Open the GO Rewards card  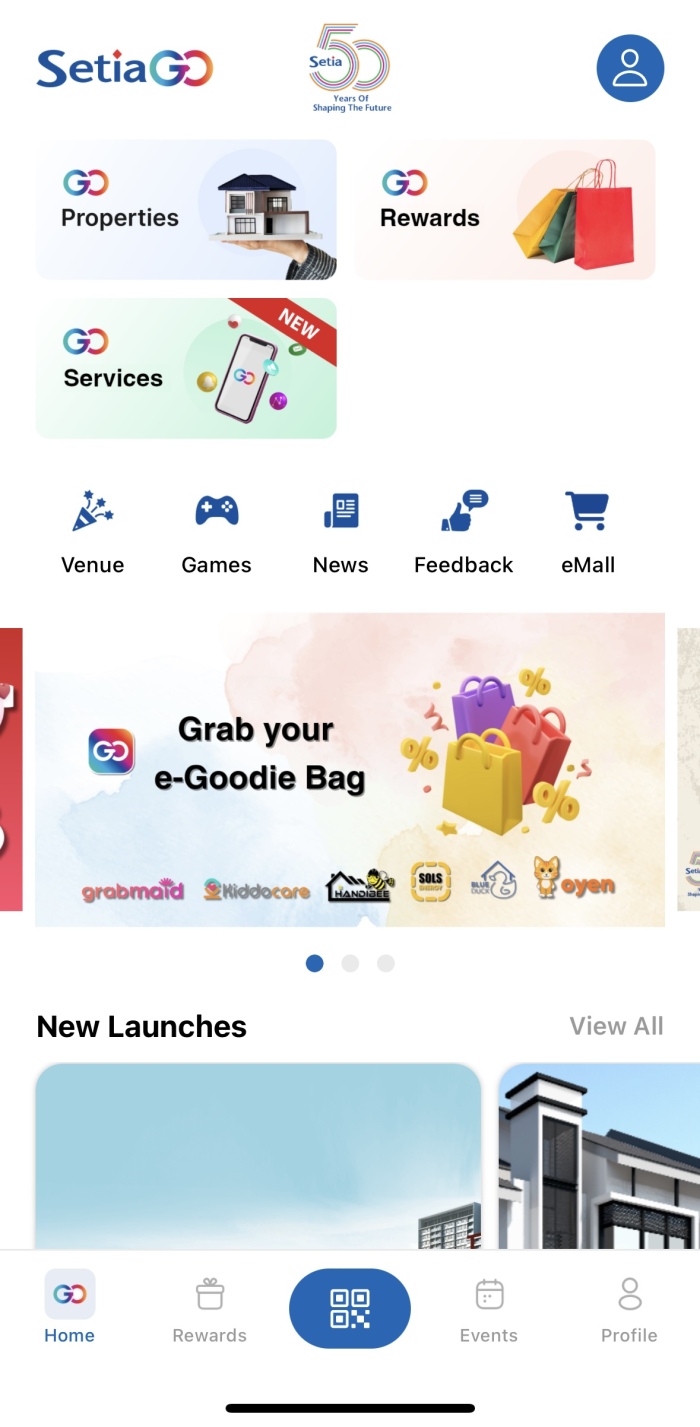505,209
